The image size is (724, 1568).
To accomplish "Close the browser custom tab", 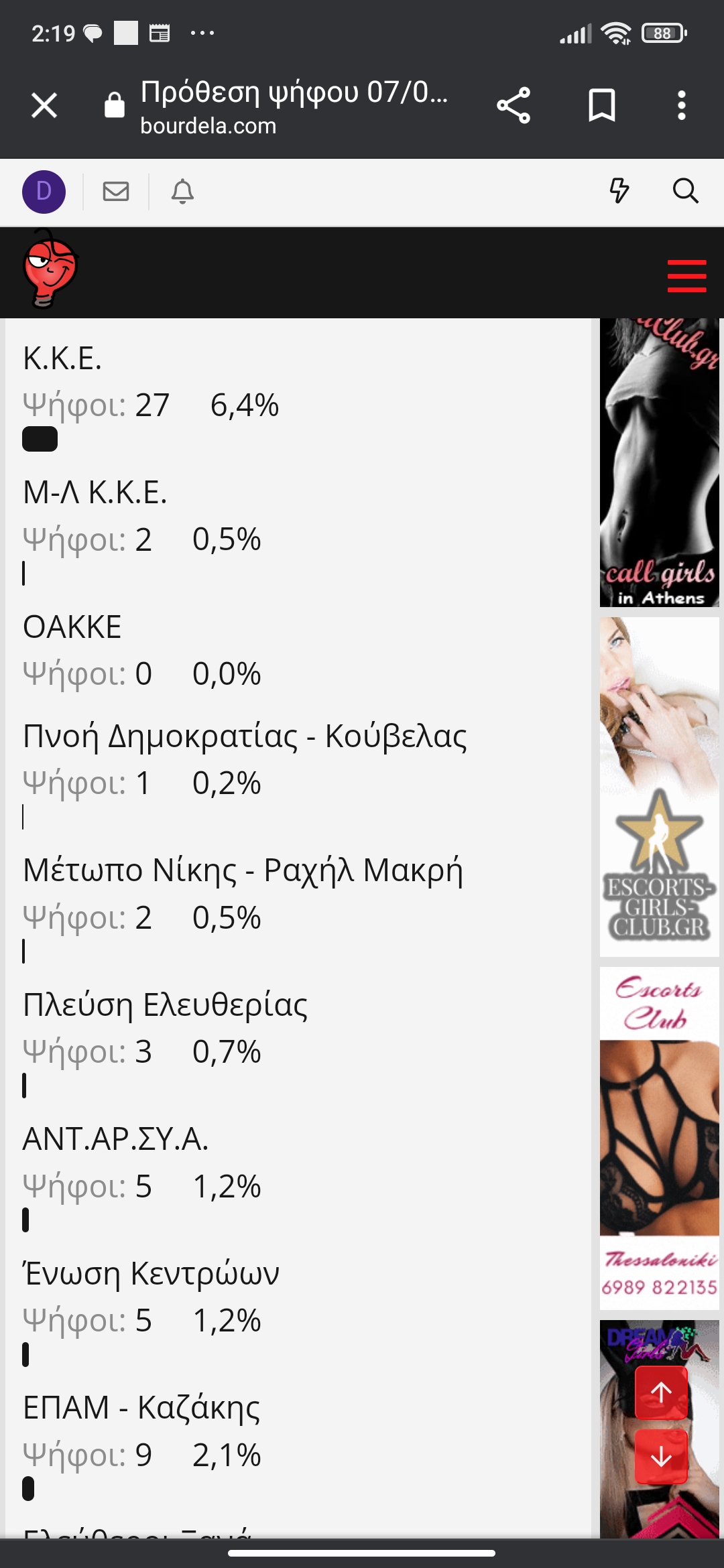I will [44, 105].
